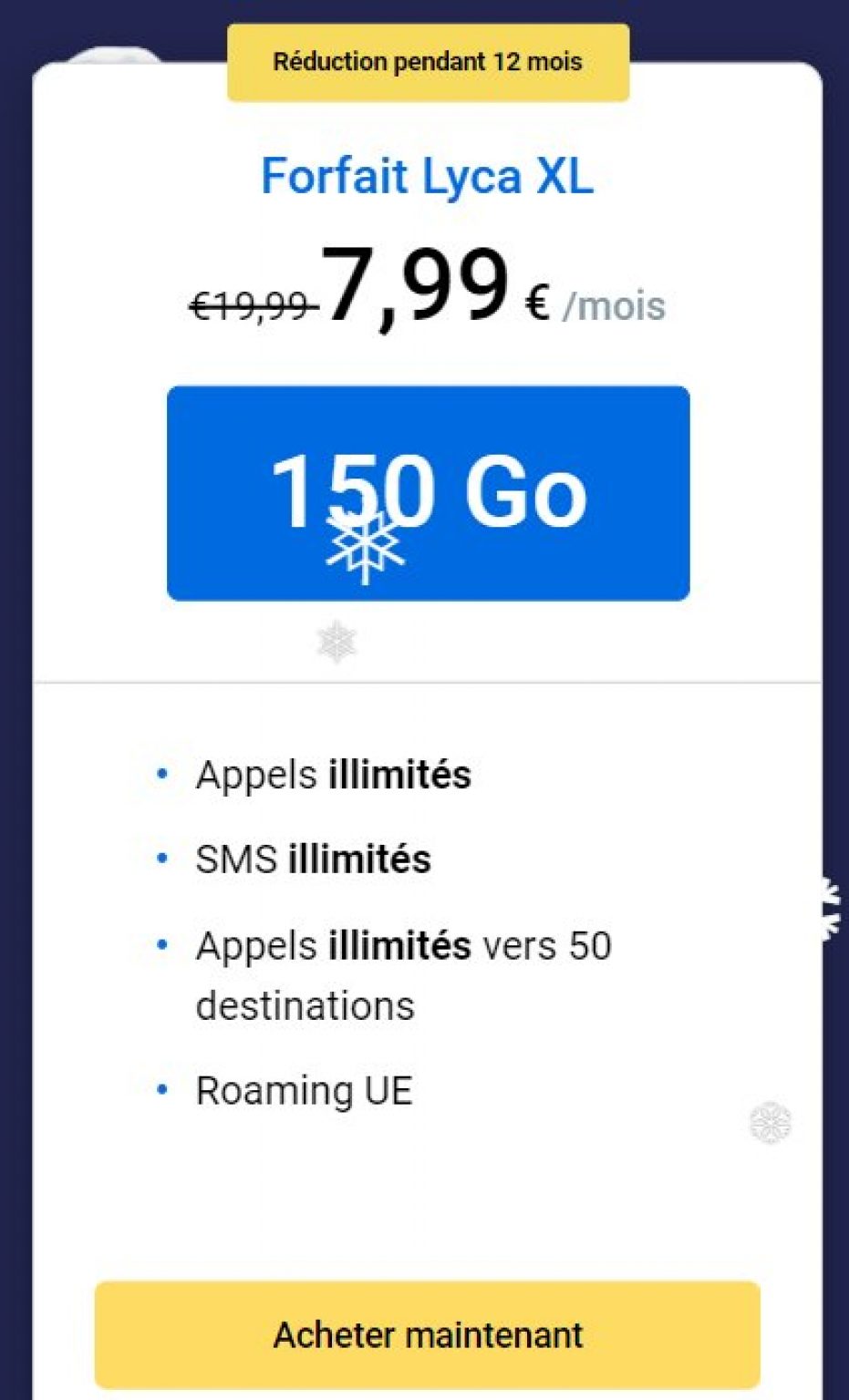Tap Acheter maintenant to buy the plan
Viewport: 849px width, 1400px height.
(427, 1334)
